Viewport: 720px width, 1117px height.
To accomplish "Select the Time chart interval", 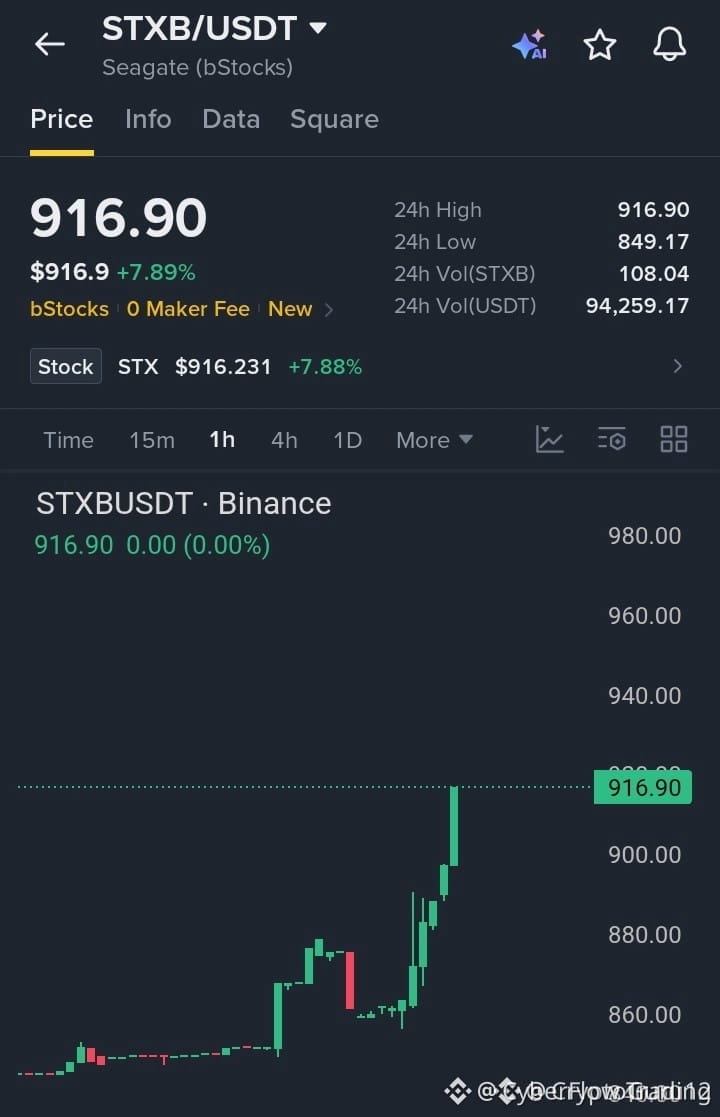I will (x=68, y=440).
